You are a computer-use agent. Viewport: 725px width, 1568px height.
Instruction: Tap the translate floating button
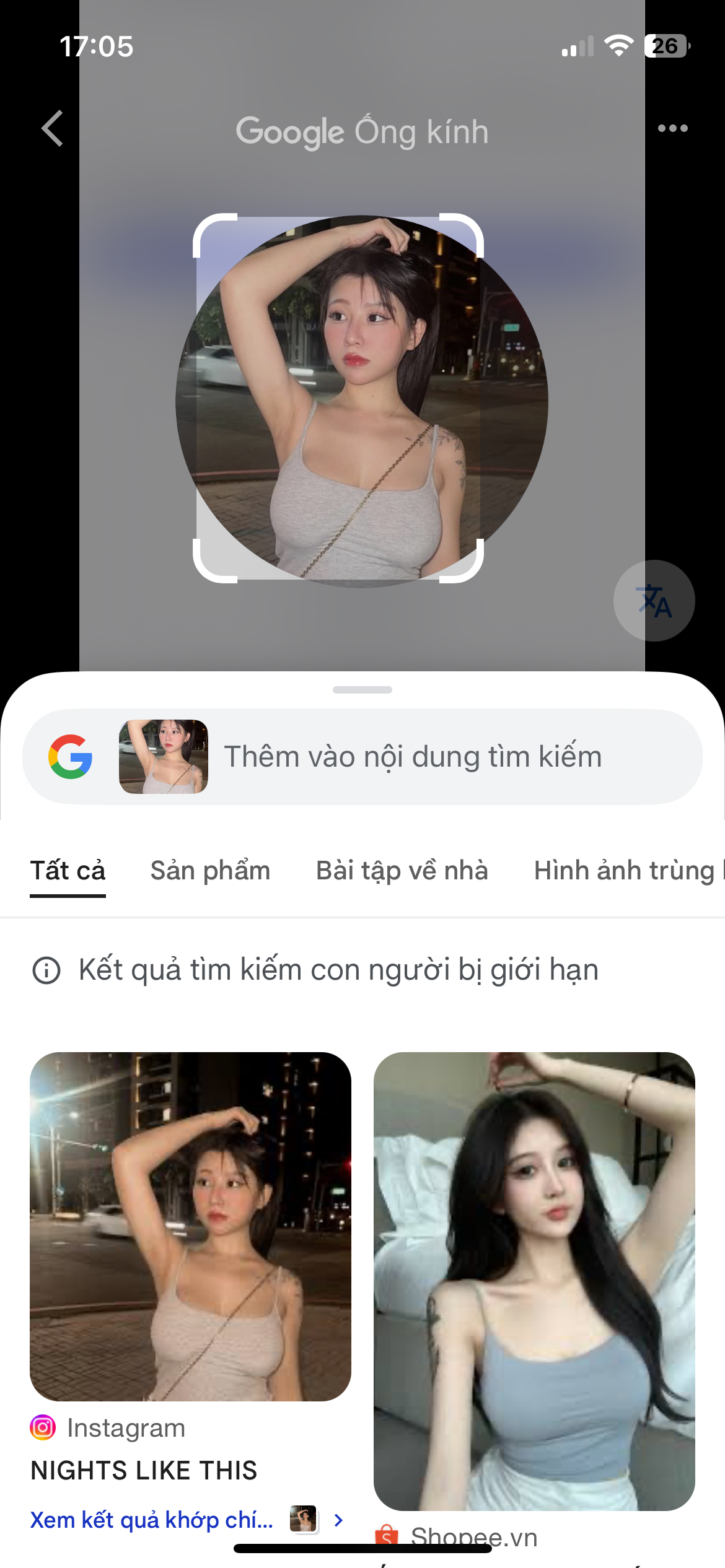tap(654, 601)
